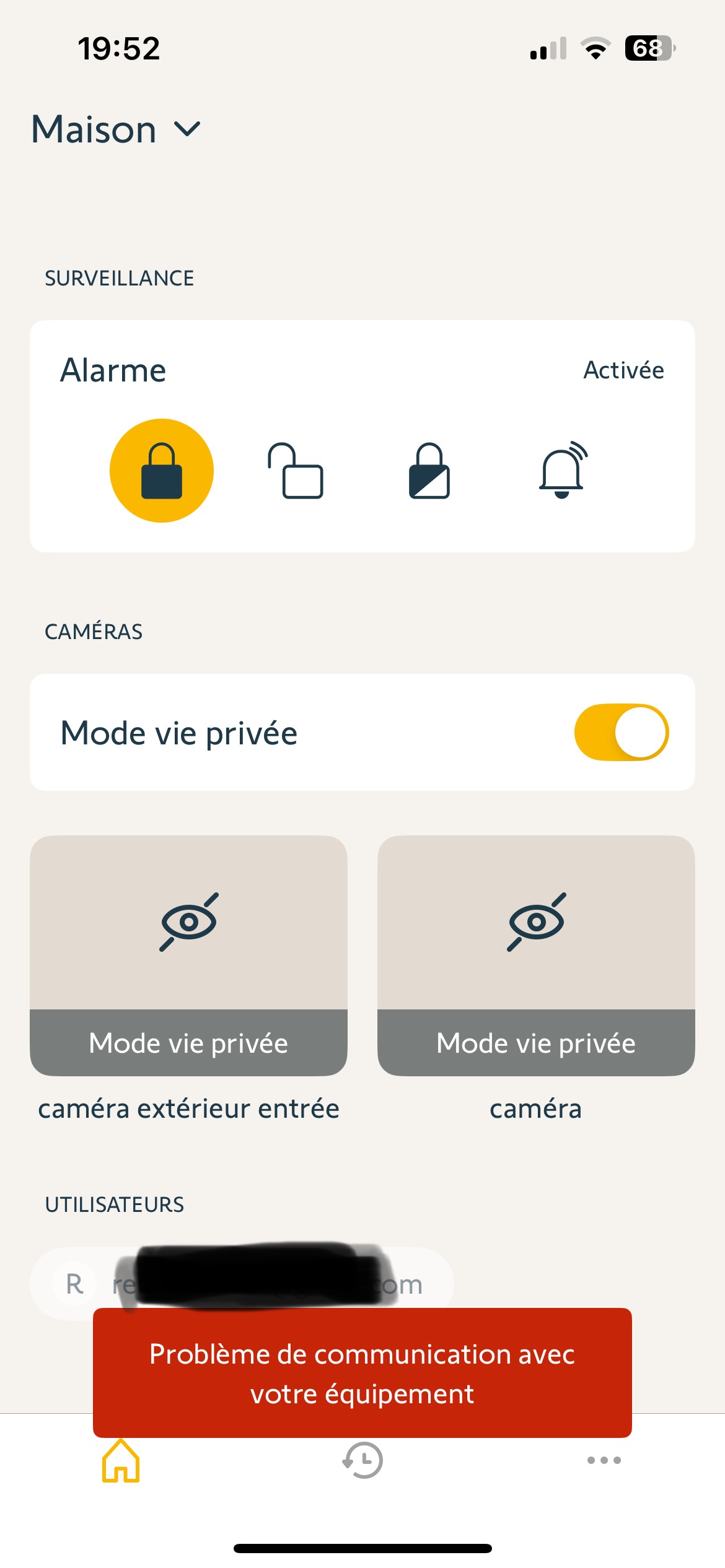This screenshot has height=1568, width=725.
Task: Select the fully armed alarm lock
Action: (x=162, y=471)
